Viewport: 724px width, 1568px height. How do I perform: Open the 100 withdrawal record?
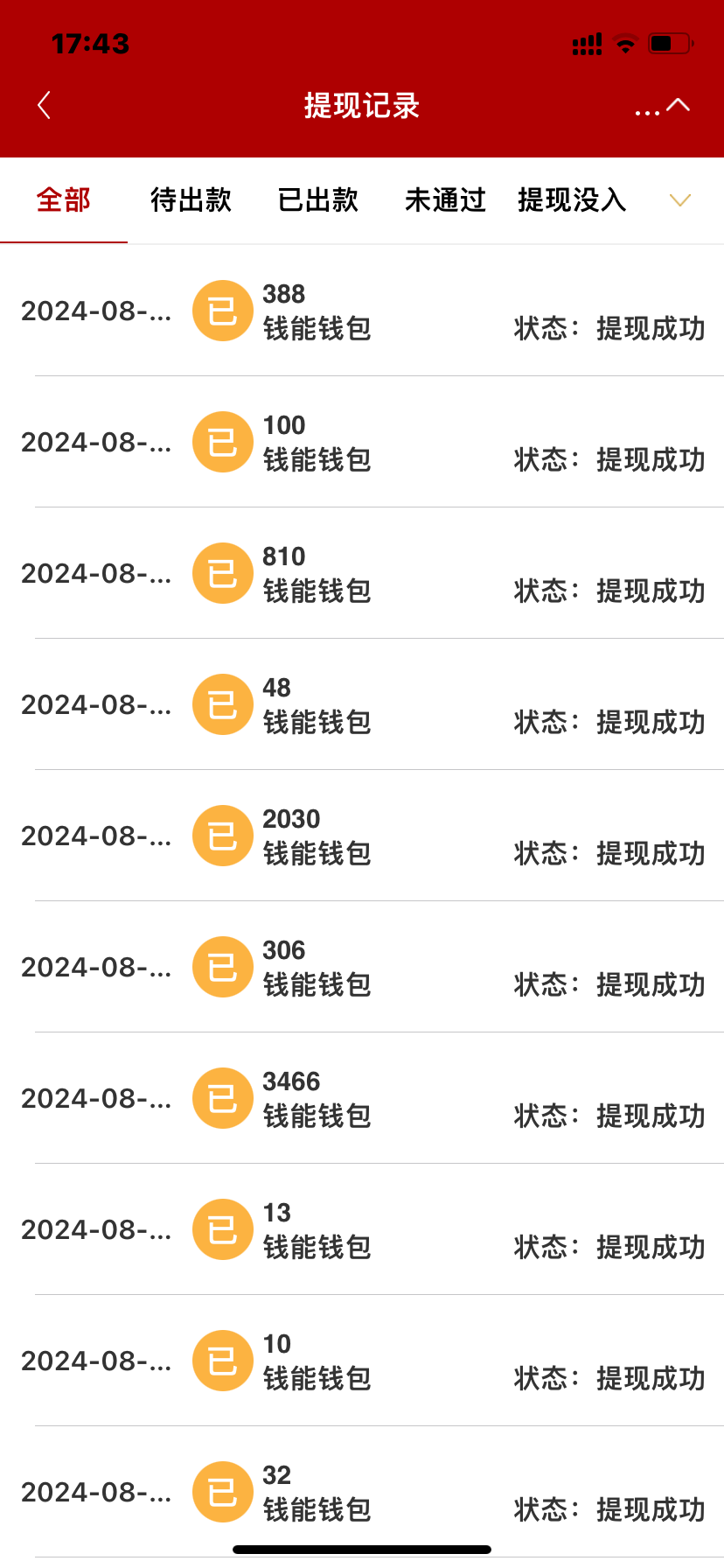tap(362, 443)
